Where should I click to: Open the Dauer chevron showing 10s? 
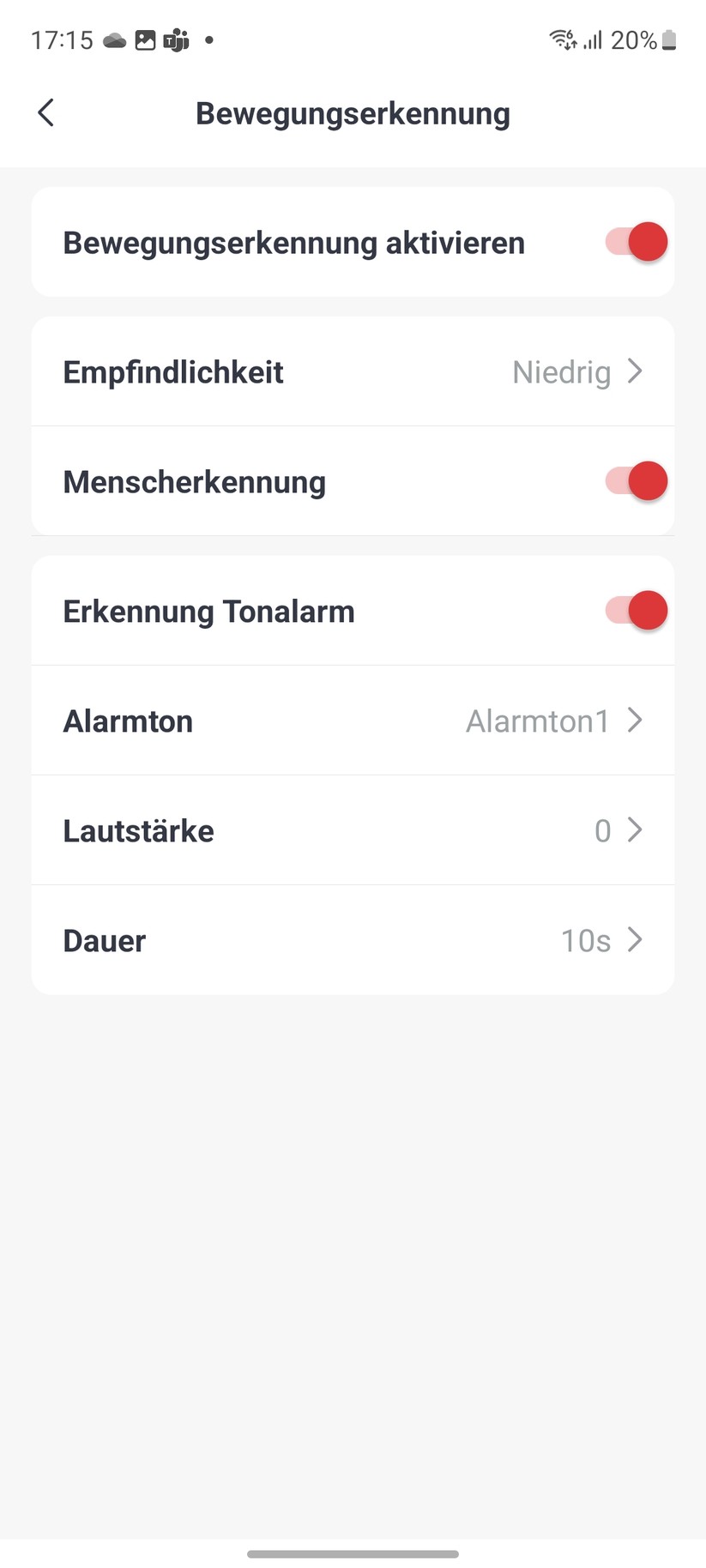pyautogui.click(x=633, y=940)
